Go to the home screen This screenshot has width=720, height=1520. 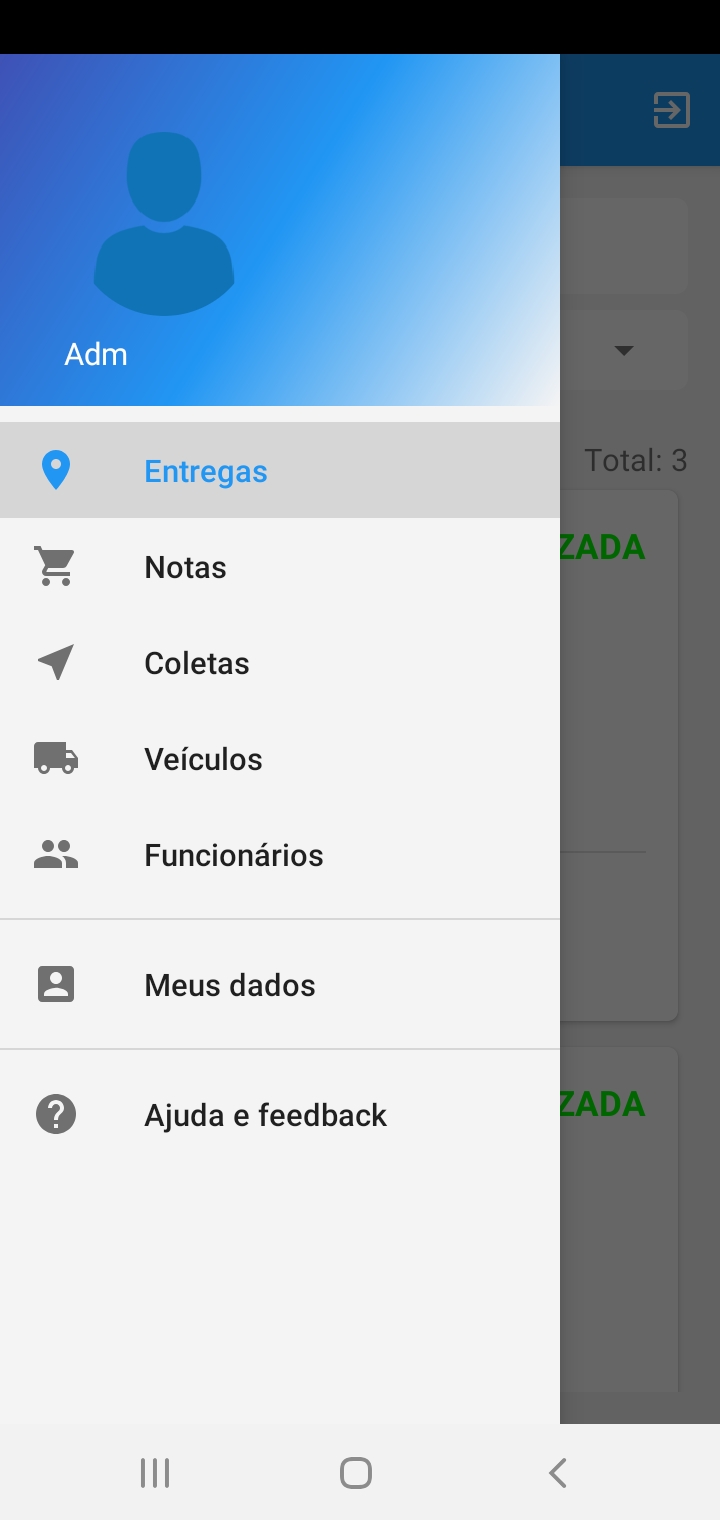(x=355, y=1473)
